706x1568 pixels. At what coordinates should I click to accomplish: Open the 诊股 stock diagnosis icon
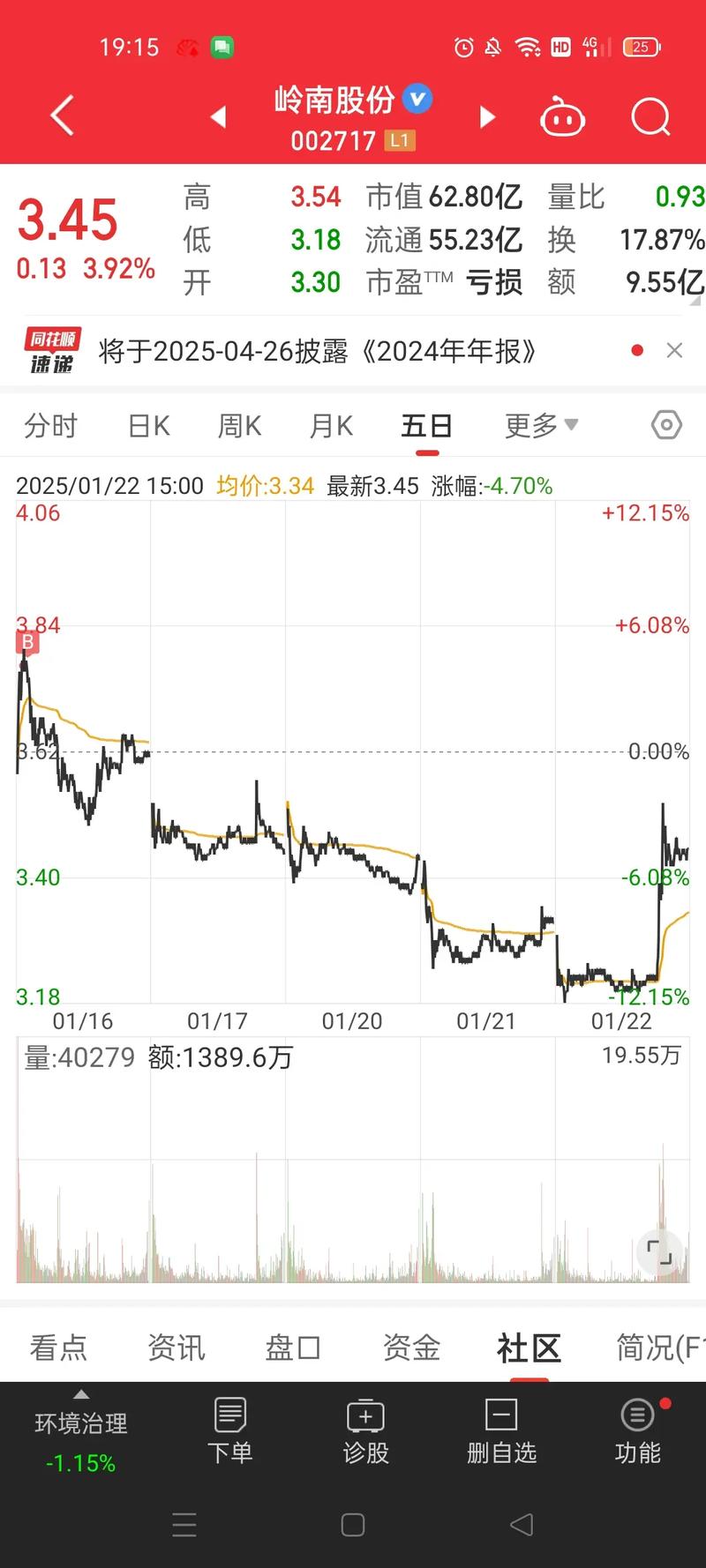point(365,1415)
